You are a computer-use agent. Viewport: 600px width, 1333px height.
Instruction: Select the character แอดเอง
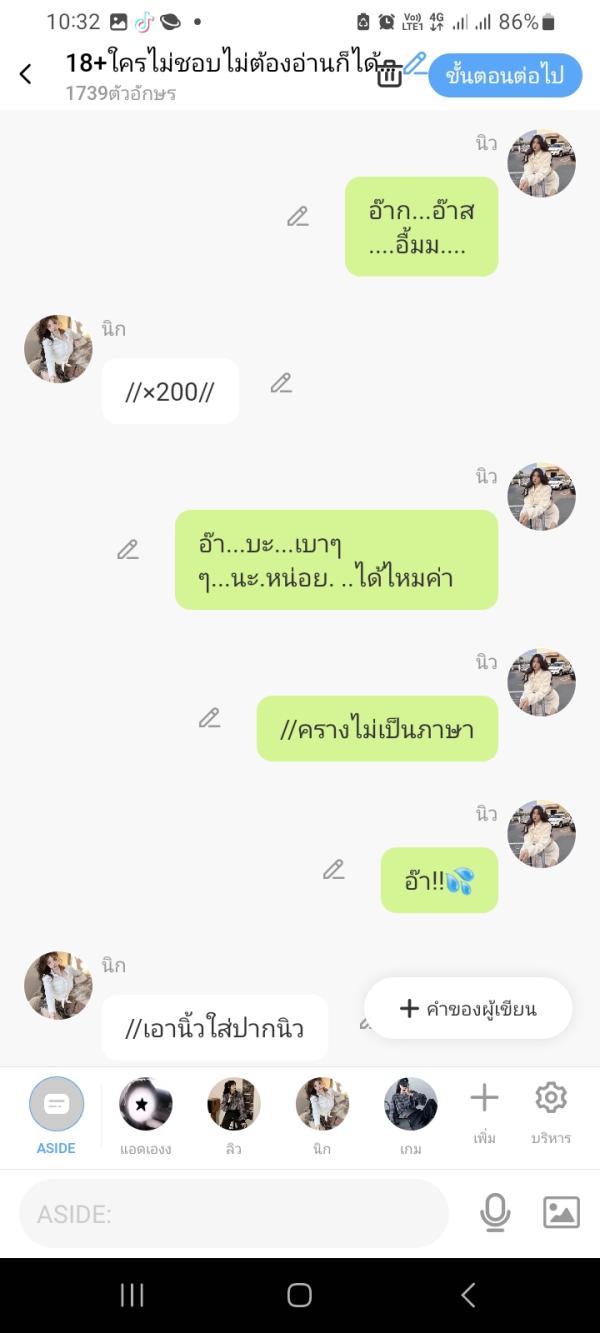(145, 1115)
